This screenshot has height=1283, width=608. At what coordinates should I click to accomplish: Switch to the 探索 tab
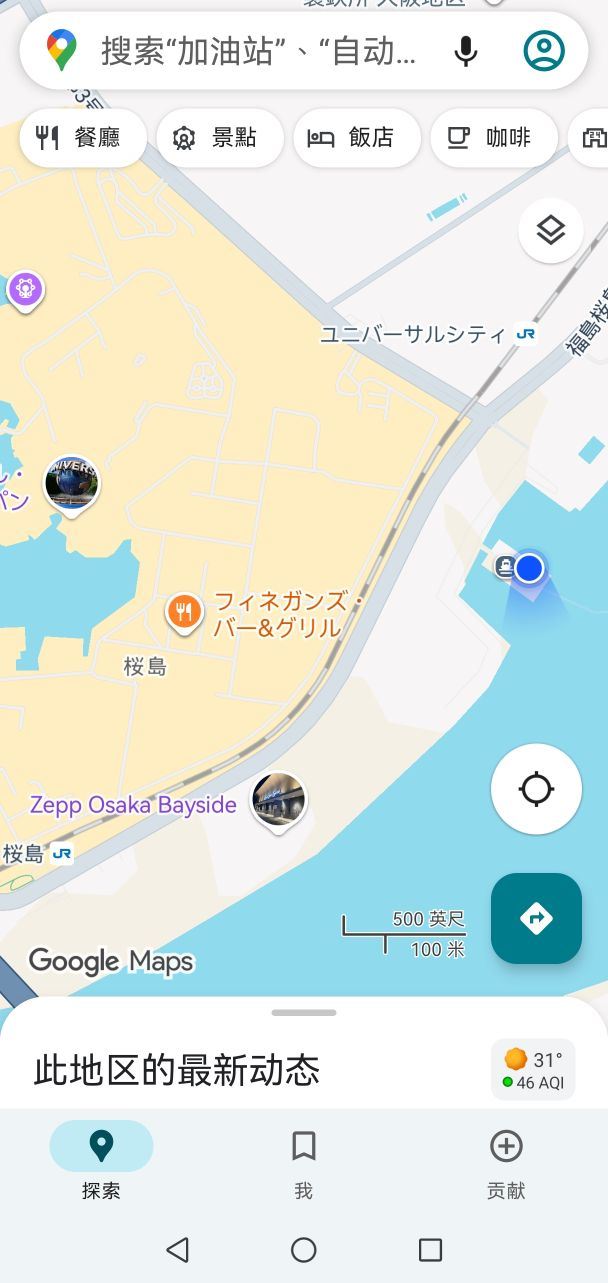pos(101,1160)
